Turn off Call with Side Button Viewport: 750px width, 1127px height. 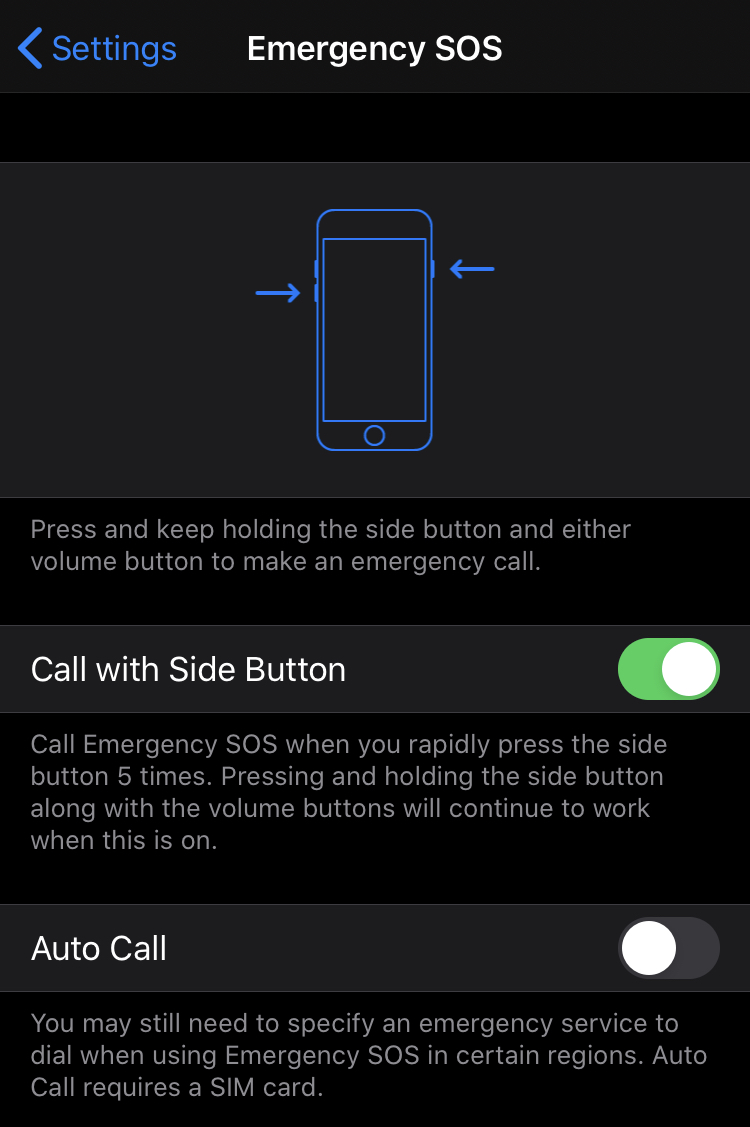(669, 669)
